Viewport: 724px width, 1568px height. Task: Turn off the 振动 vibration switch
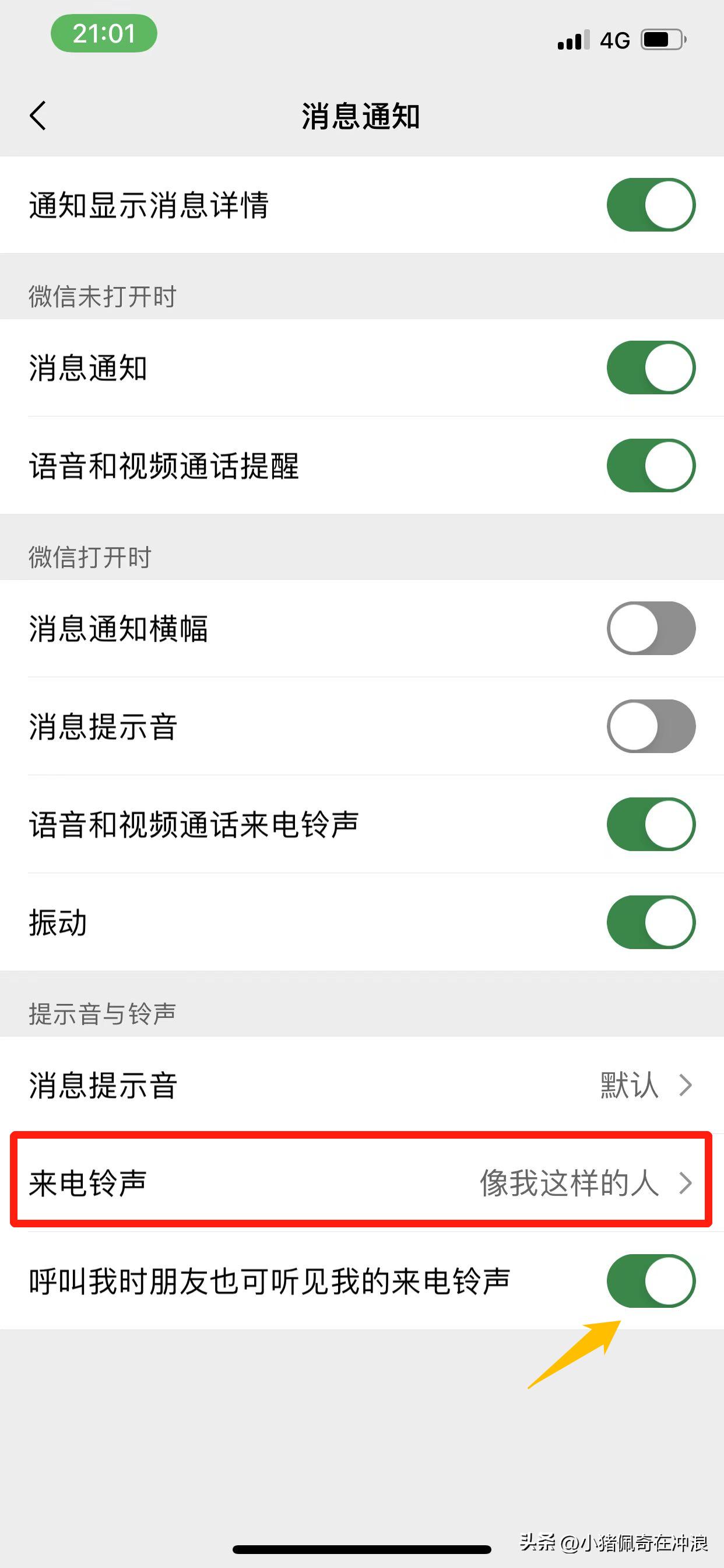[x=652, y=922]
